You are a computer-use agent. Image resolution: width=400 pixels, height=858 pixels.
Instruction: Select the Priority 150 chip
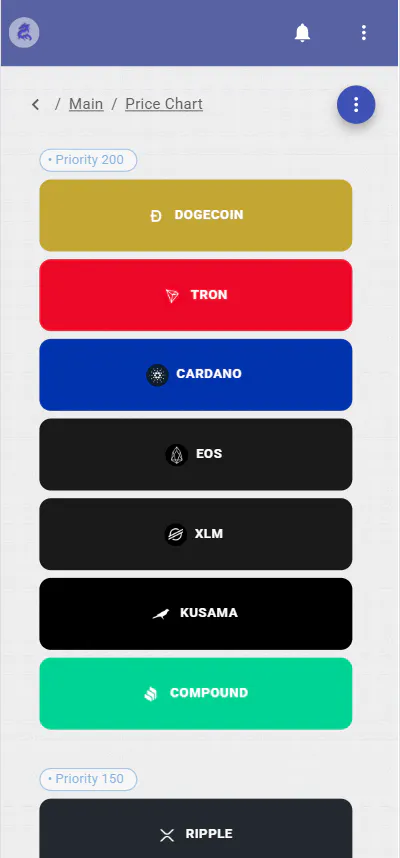pyautogui.click(x=88, y=779)
